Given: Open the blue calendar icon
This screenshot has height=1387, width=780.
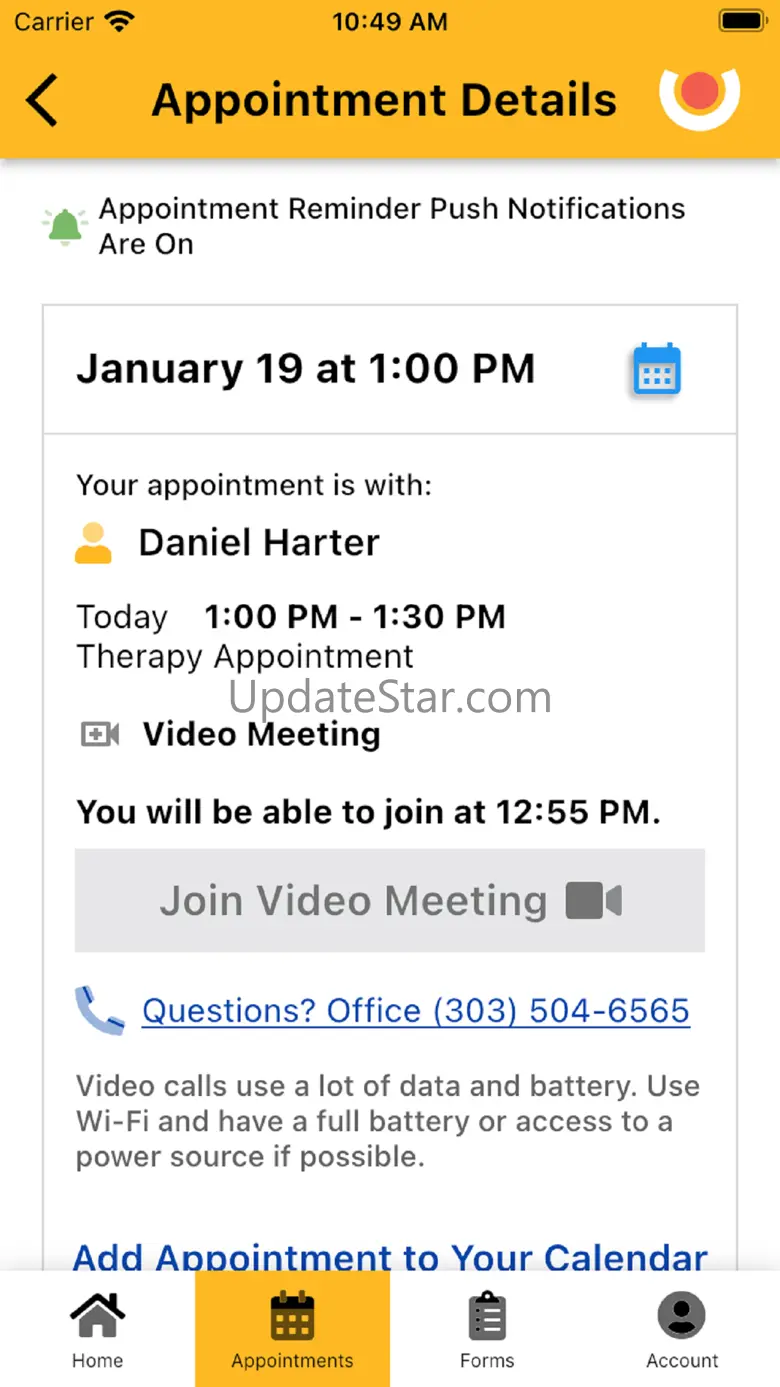Looking at the screenshot, I should (657, 370).
